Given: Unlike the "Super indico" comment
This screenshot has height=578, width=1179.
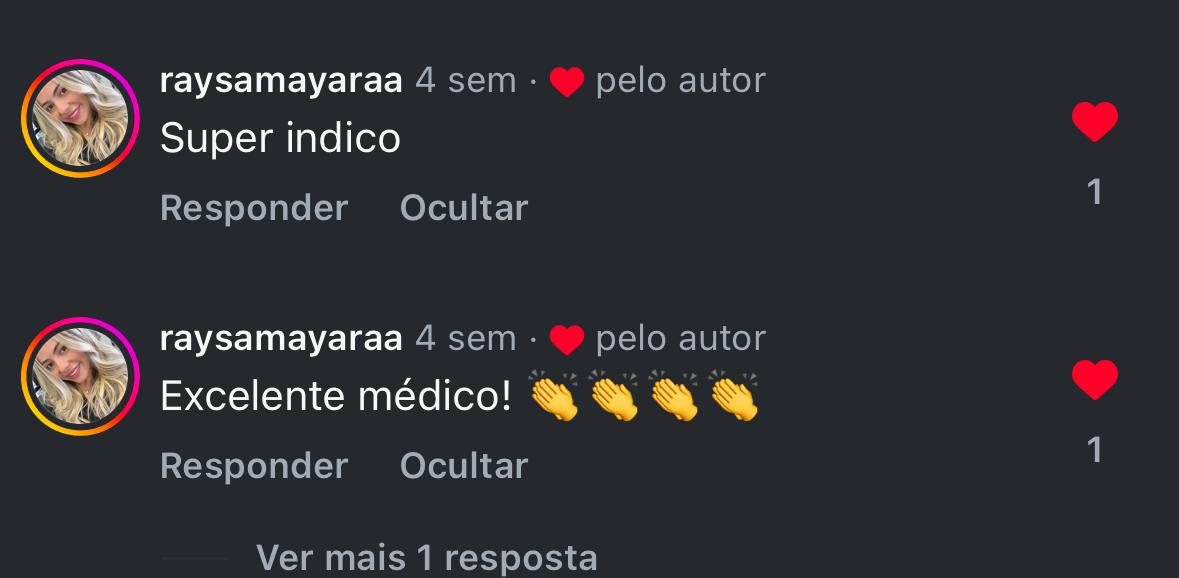Looking at the screenshot, I should [x=1094, y=123].
